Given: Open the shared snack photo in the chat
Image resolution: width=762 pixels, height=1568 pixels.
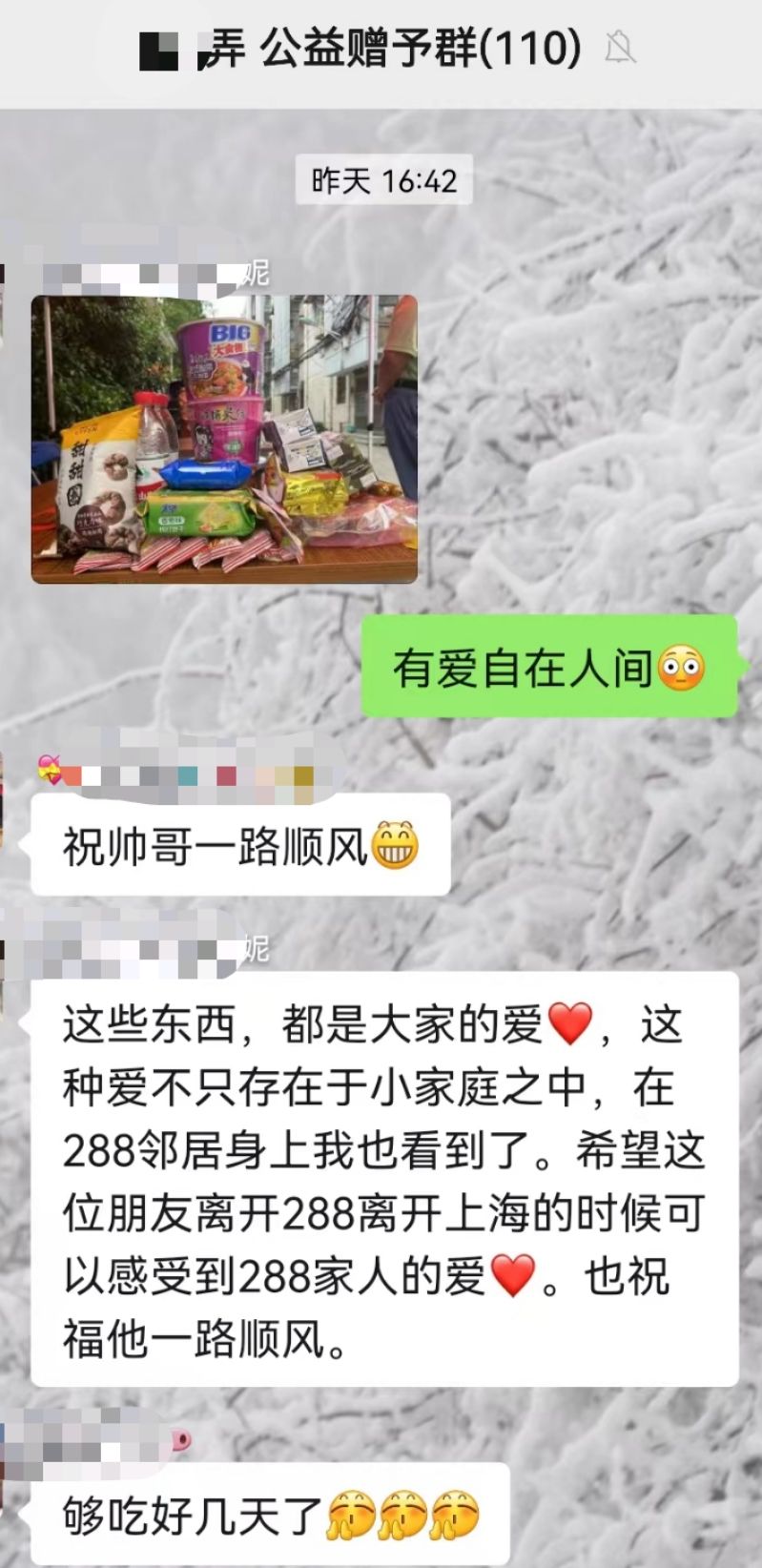Looking at the screenshot, I should pos(224,439).
